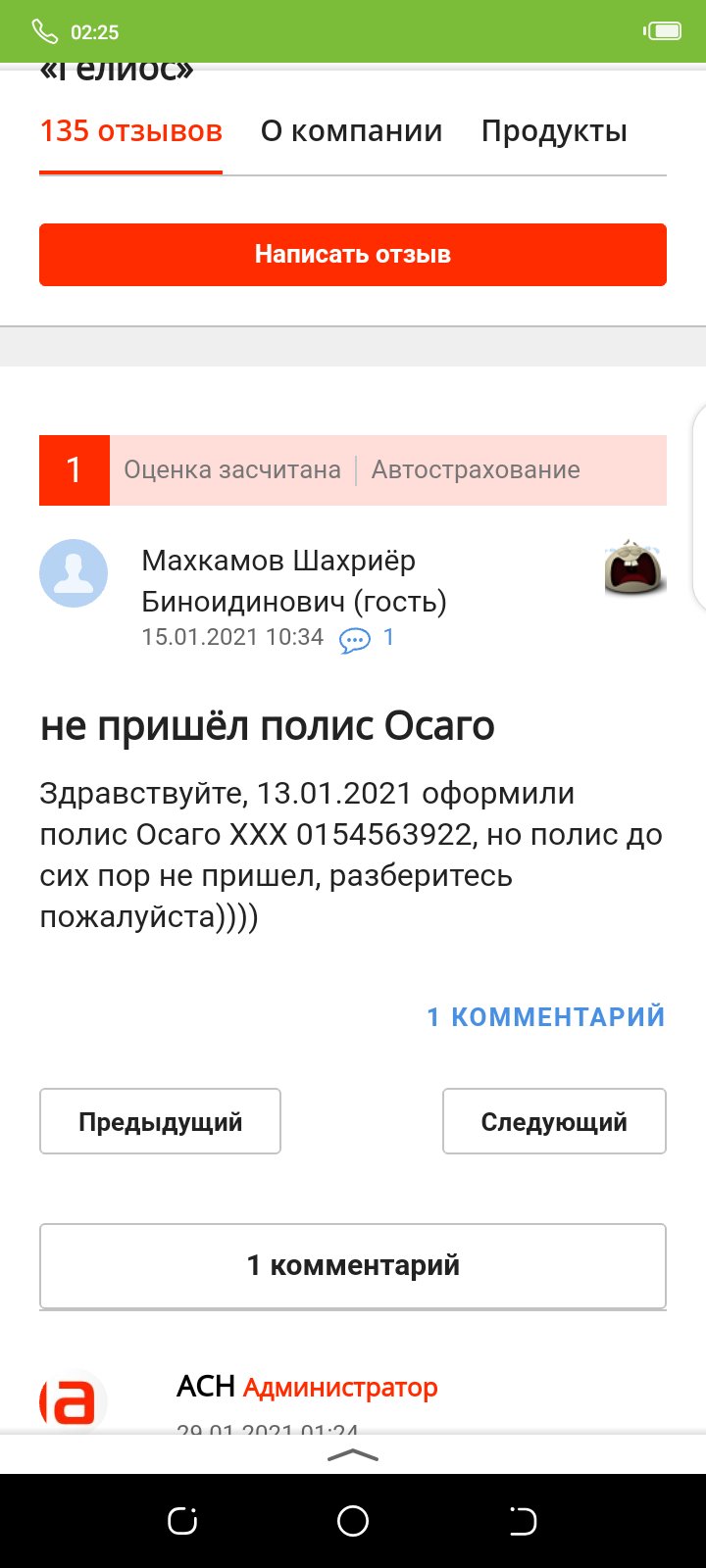
Task: Tap the system back button
Action: [x=523, y=1521]
